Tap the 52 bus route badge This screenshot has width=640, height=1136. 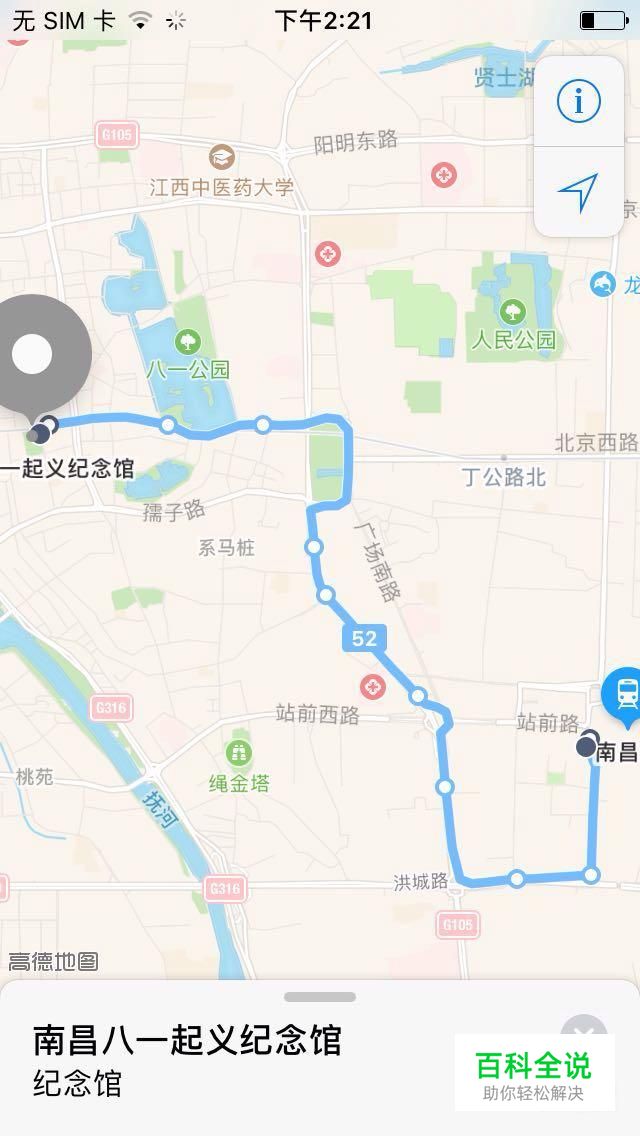click(365, 638)
